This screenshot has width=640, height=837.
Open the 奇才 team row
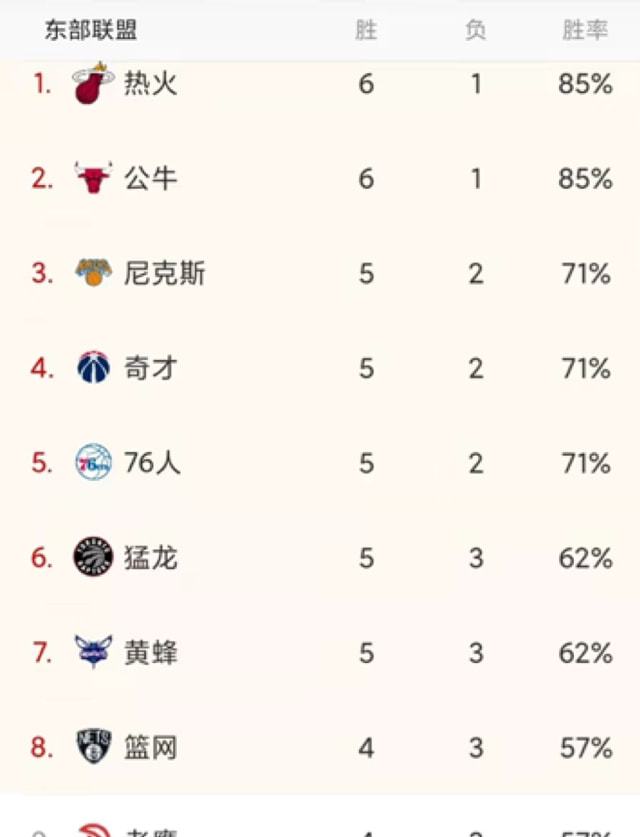point(150,368)
